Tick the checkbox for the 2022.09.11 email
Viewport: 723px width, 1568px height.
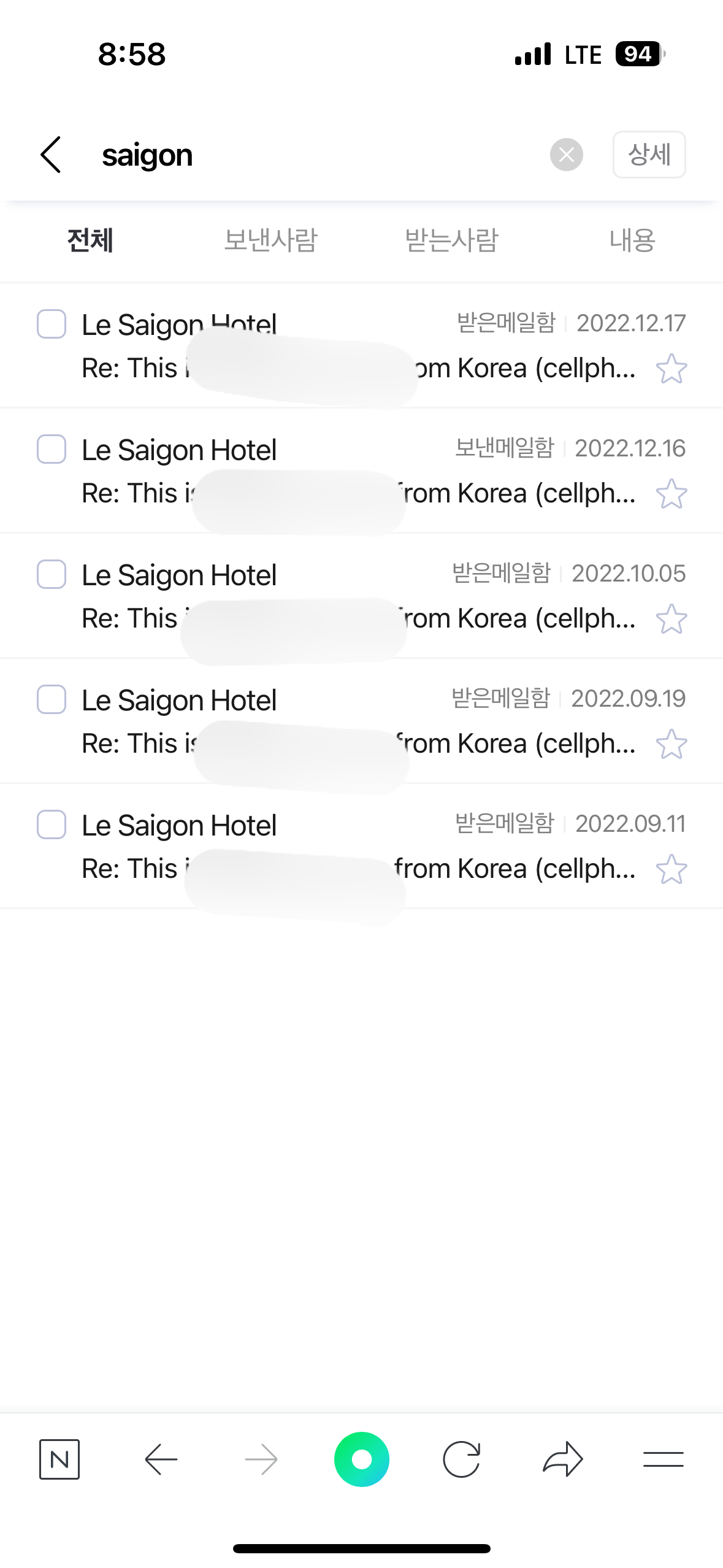tap(52, 824)
